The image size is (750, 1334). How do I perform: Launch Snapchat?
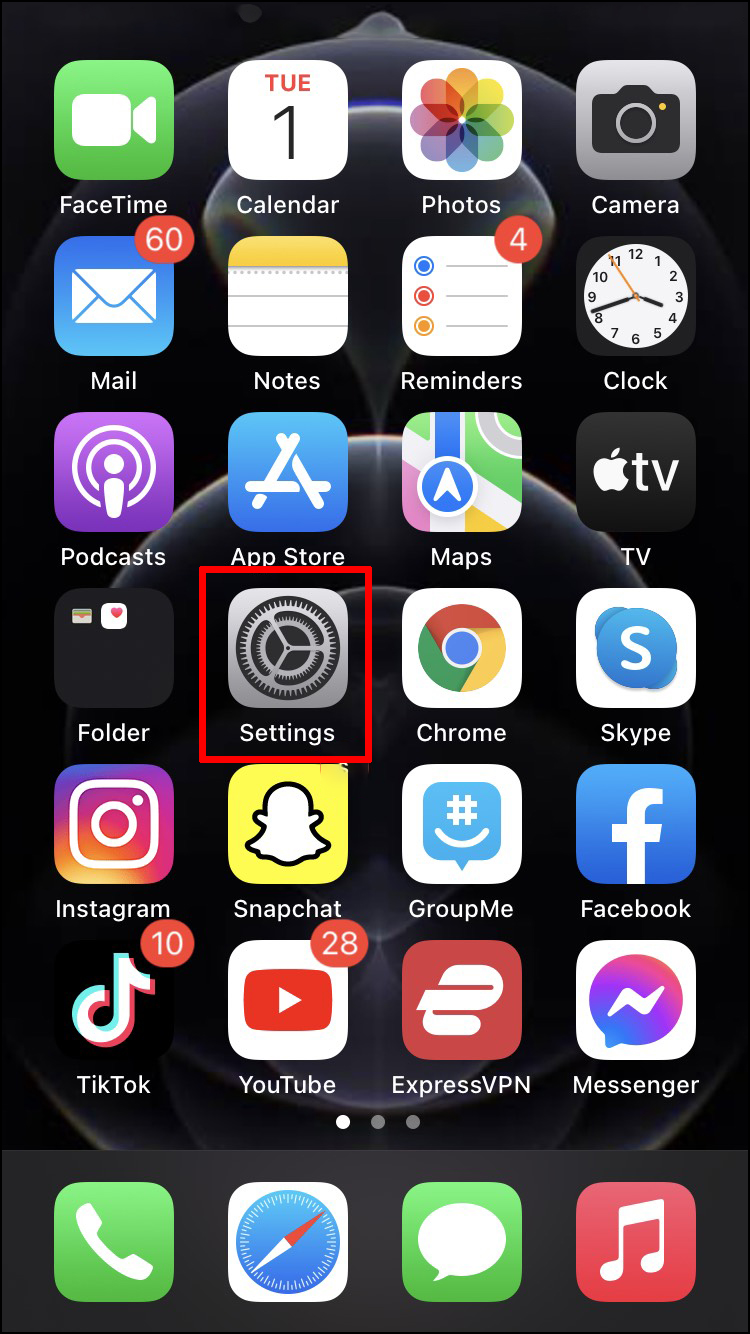[x=287, y=824]
